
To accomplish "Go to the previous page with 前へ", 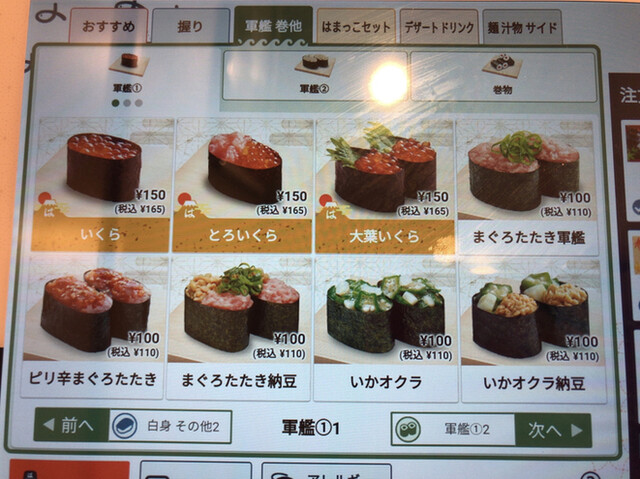I will pyautogui.click(x=70, y=426).
